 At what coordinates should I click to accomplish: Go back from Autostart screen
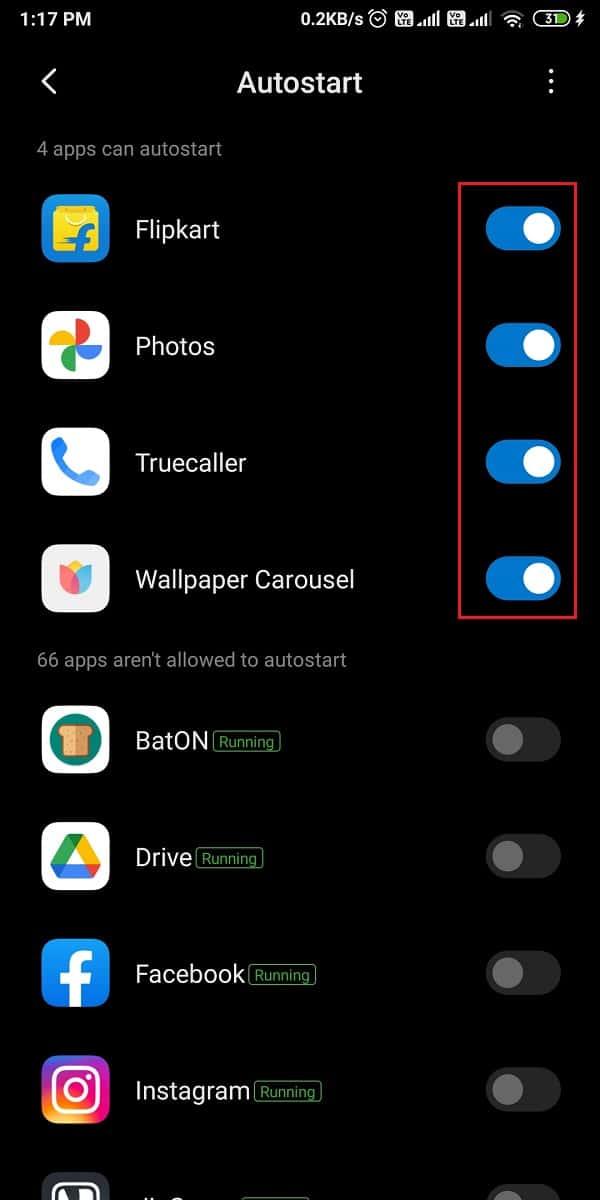49,82
